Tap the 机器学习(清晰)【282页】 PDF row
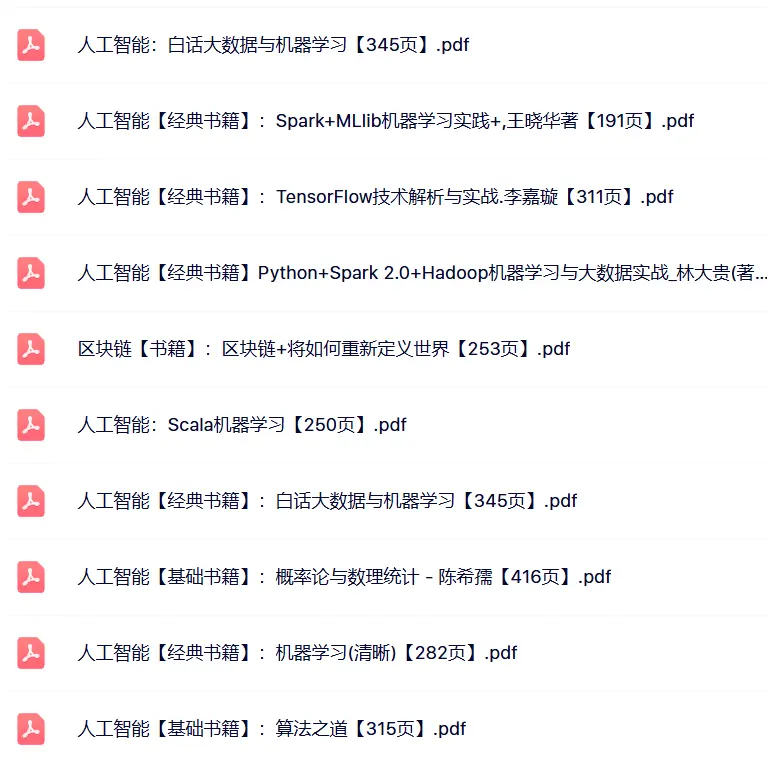This screenshot has height=764, width=767. [297, 653]
